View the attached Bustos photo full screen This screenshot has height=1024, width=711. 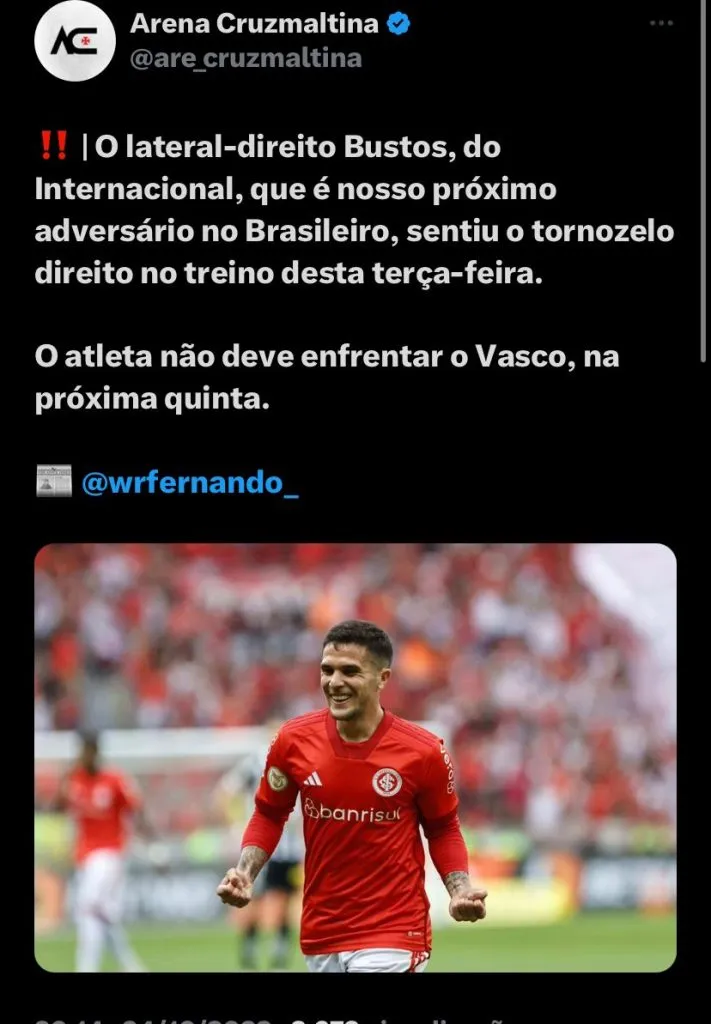(355, 757)
